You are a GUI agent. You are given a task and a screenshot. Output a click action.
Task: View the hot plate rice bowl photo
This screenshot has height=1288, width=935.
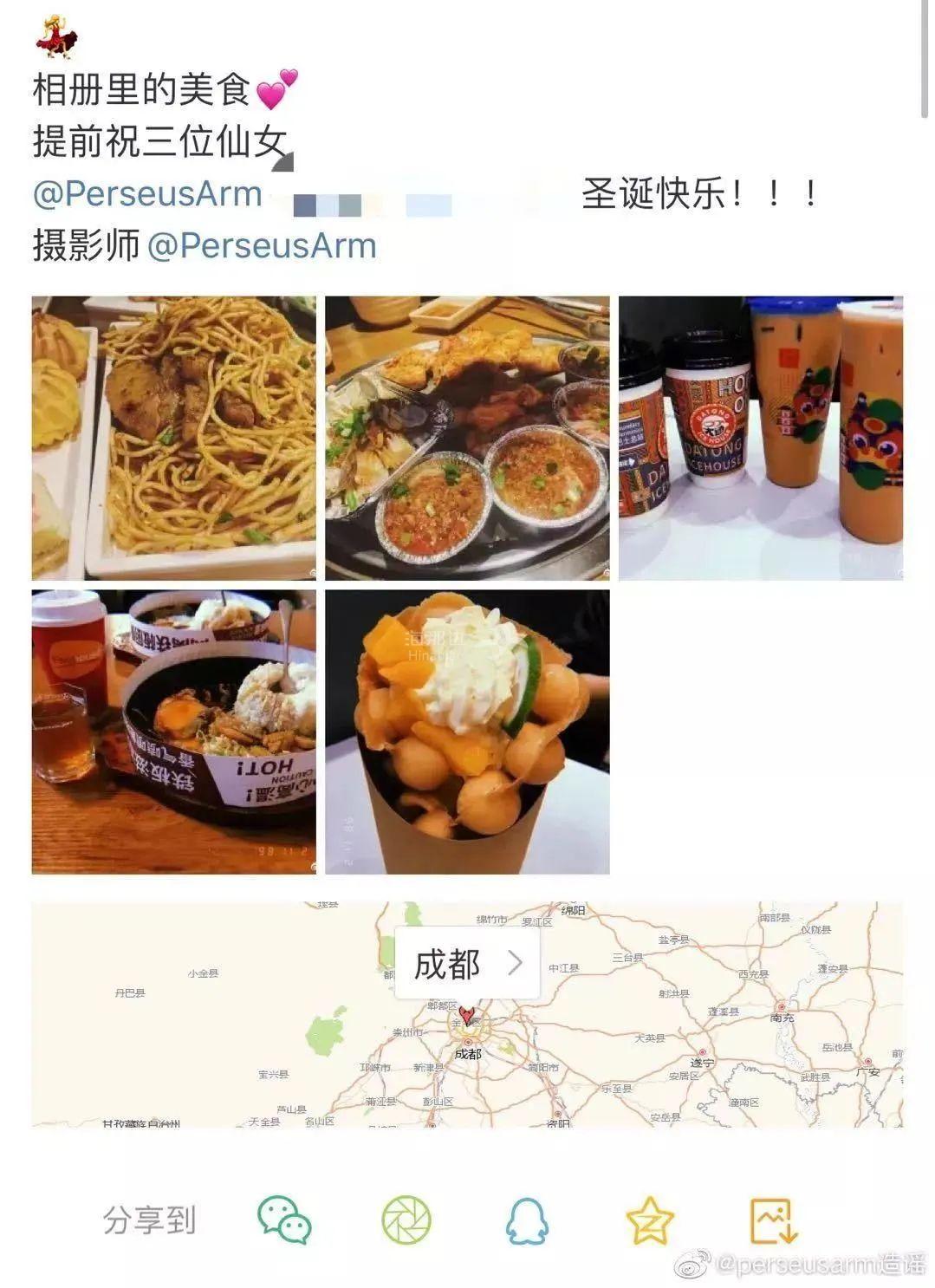coord(173,732)
